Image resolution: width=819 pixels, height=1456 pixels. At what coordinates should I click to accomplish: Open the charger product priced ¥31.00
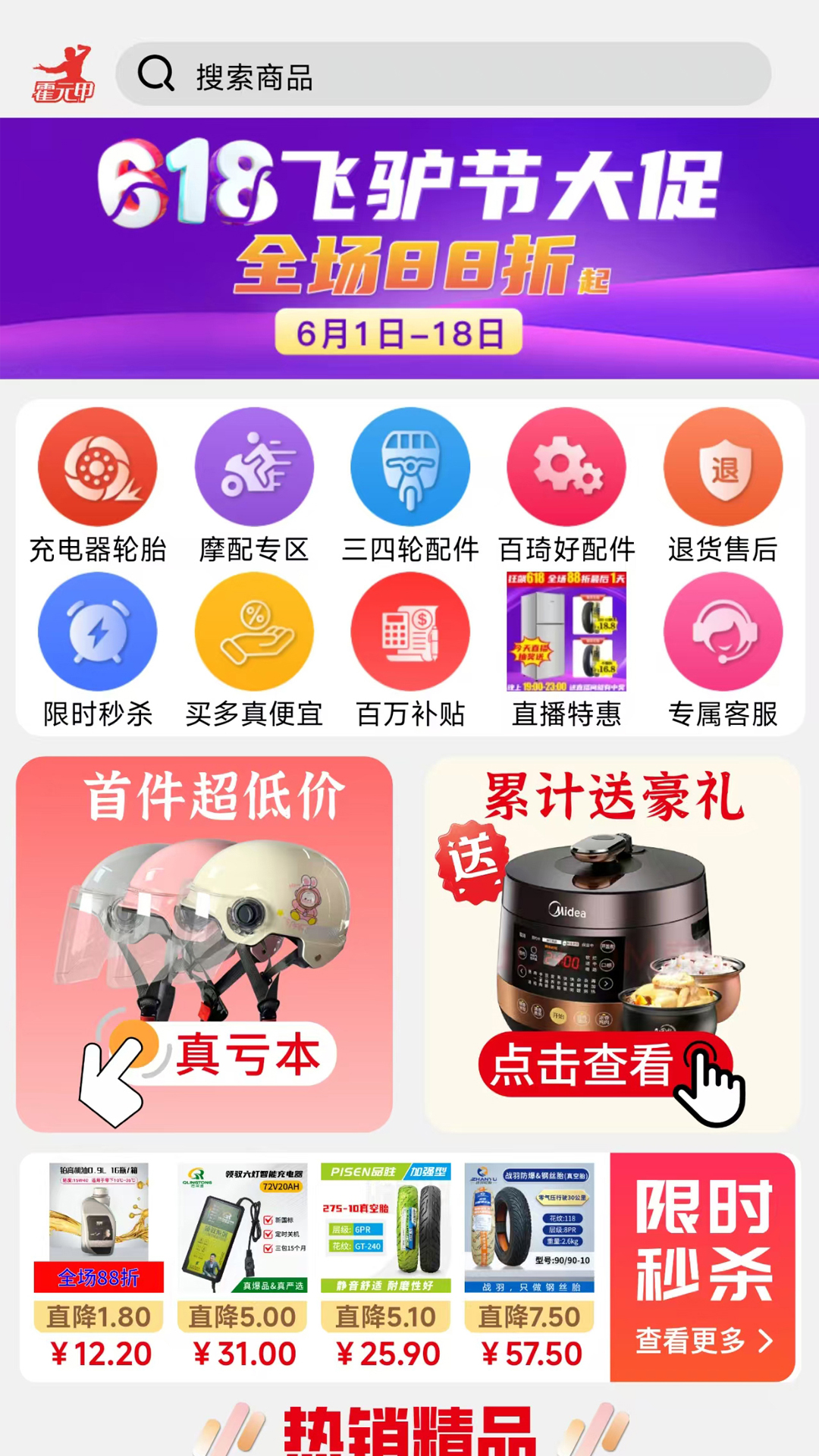coord(243,1266)
